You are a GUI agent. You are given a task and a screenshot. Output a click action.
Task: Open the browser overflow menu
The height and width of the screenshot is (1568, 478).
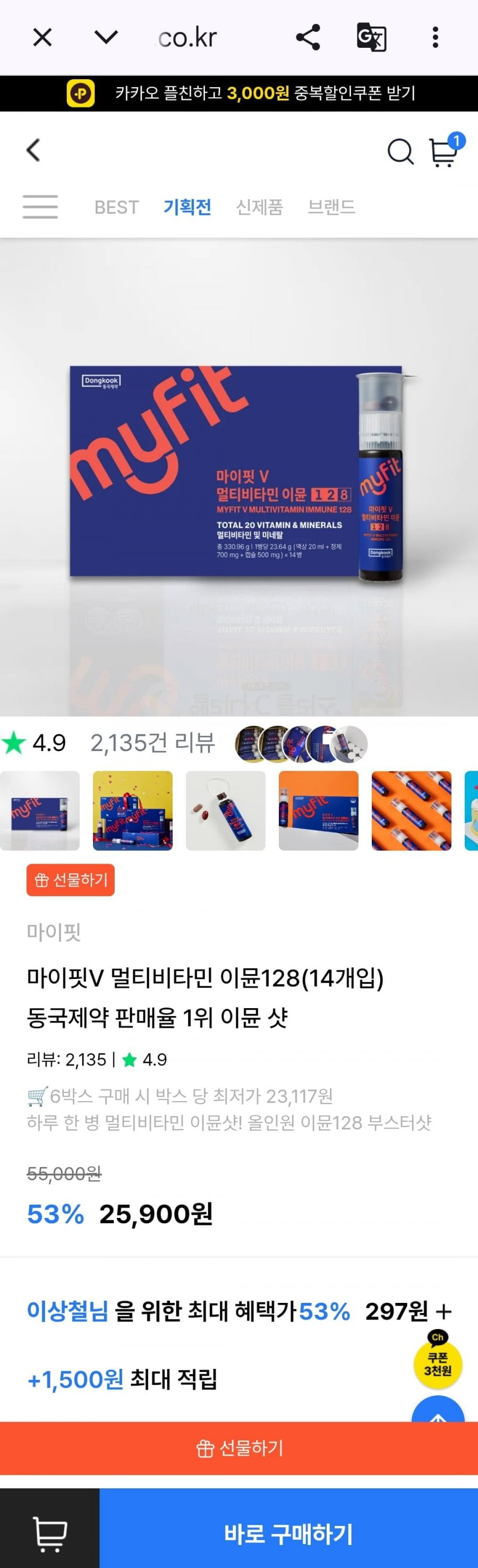pos(435,38)
